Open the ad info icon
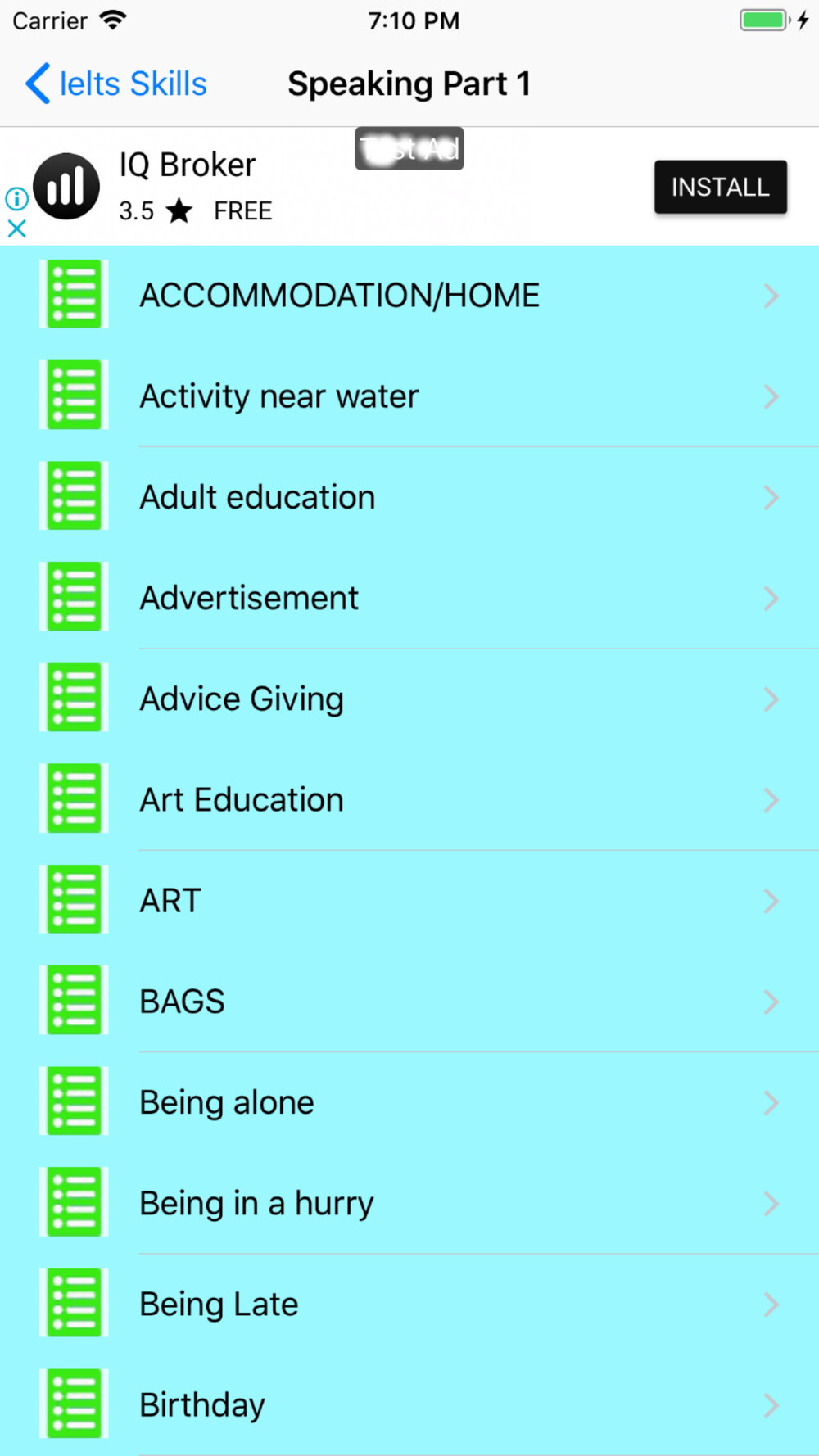Image resolution: width=819 pixels, height=1456 pixels. (x=16, y=198)
